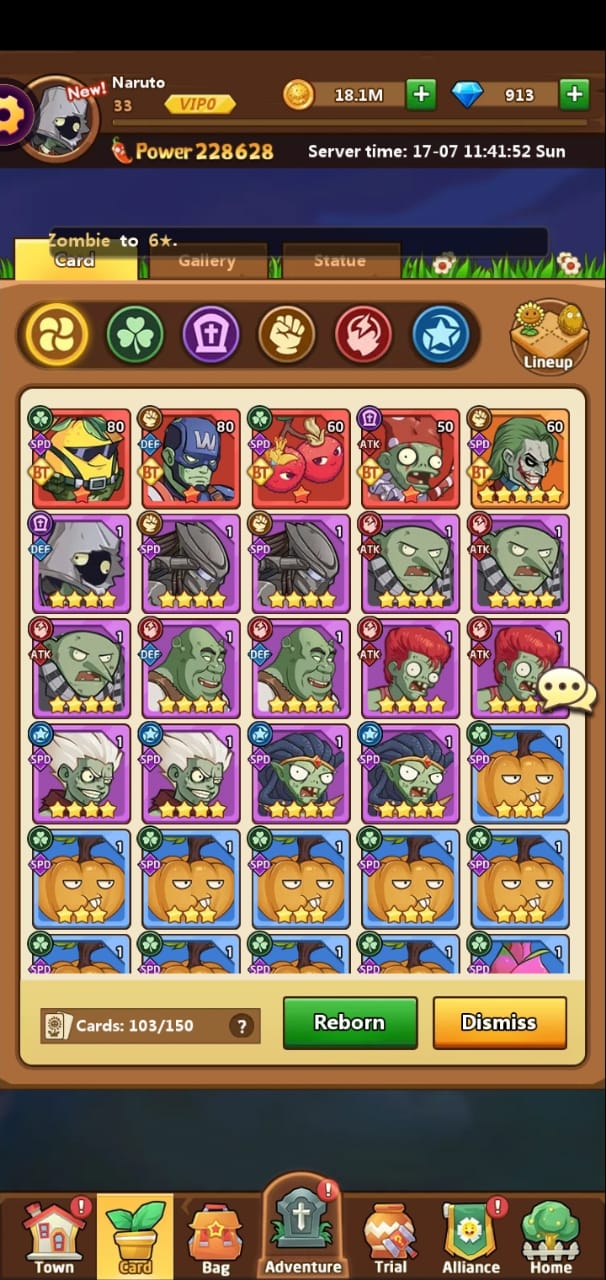Add more diamonds
606x1280 pixels.
pyautogui.click(x=574, y=95)
